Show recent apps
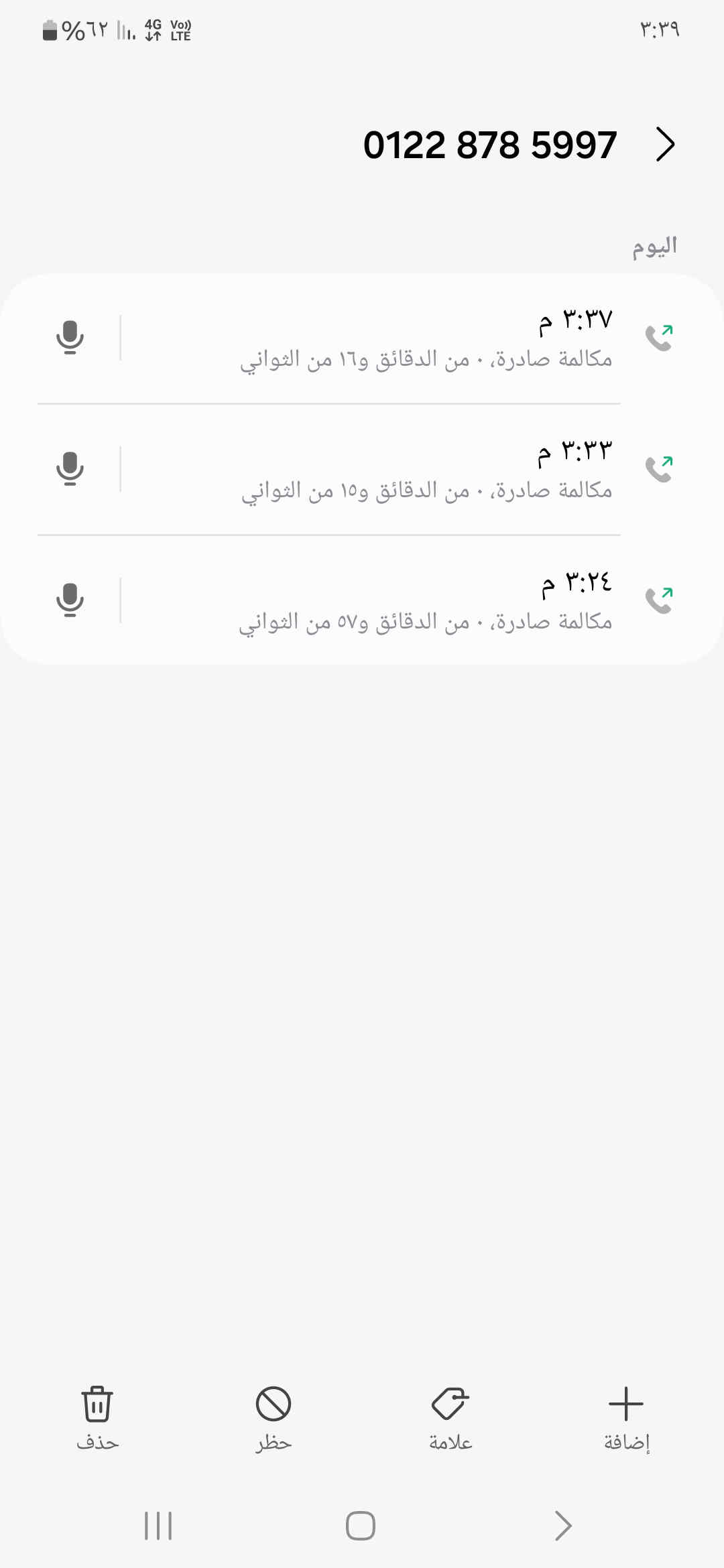724x1568 pixels. 158,1526
